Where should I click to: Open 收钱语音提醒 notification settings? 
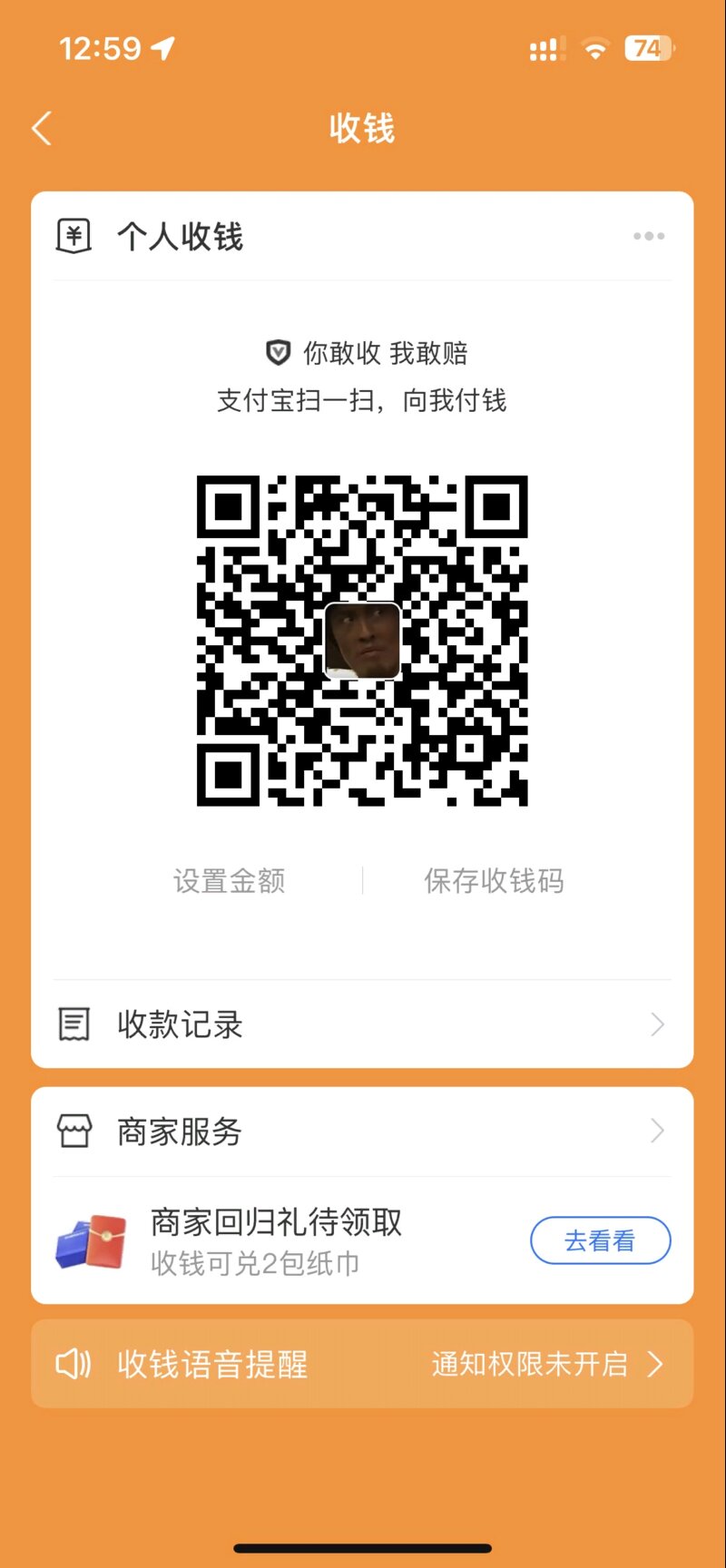[362, 1364]
